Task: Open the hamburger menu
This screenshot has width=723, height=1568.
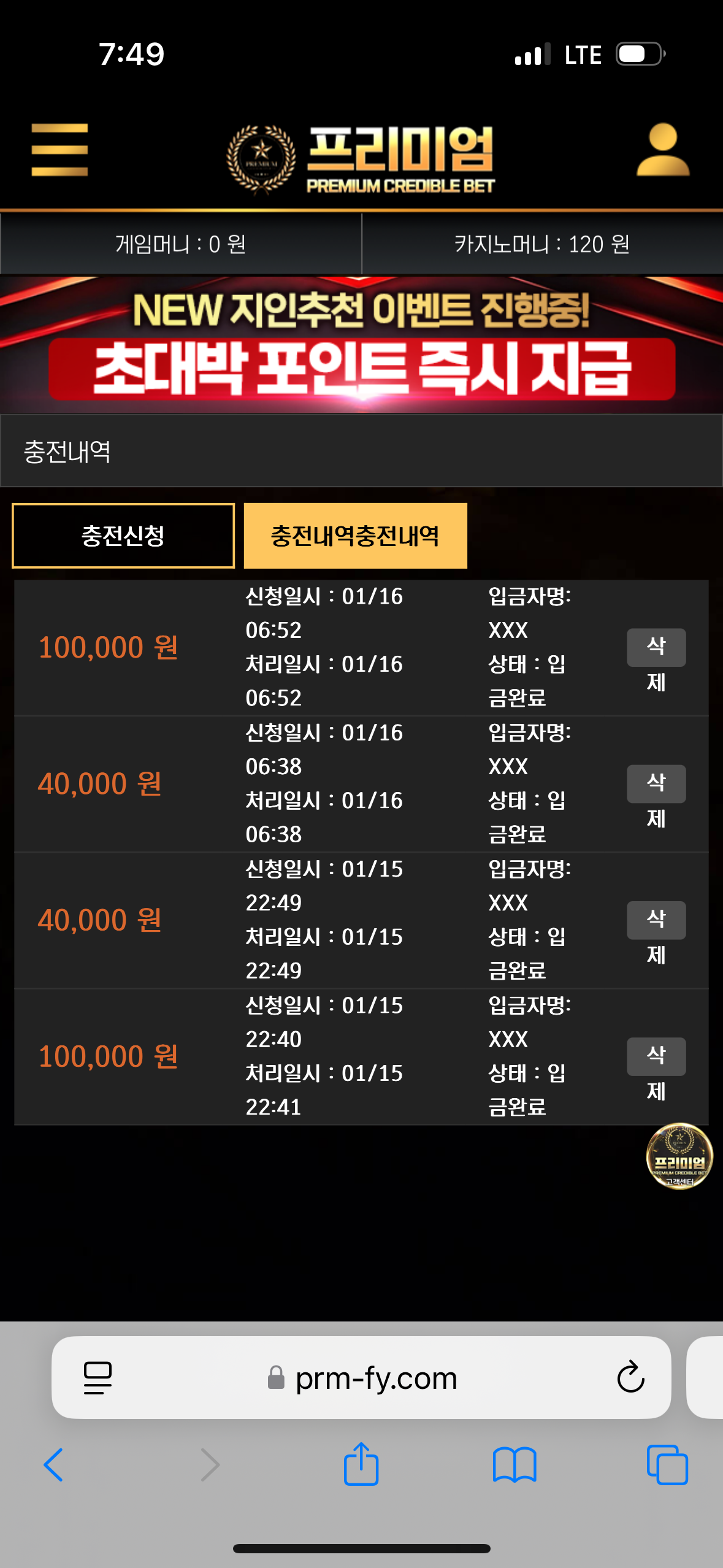Action: tap(59, 150)
